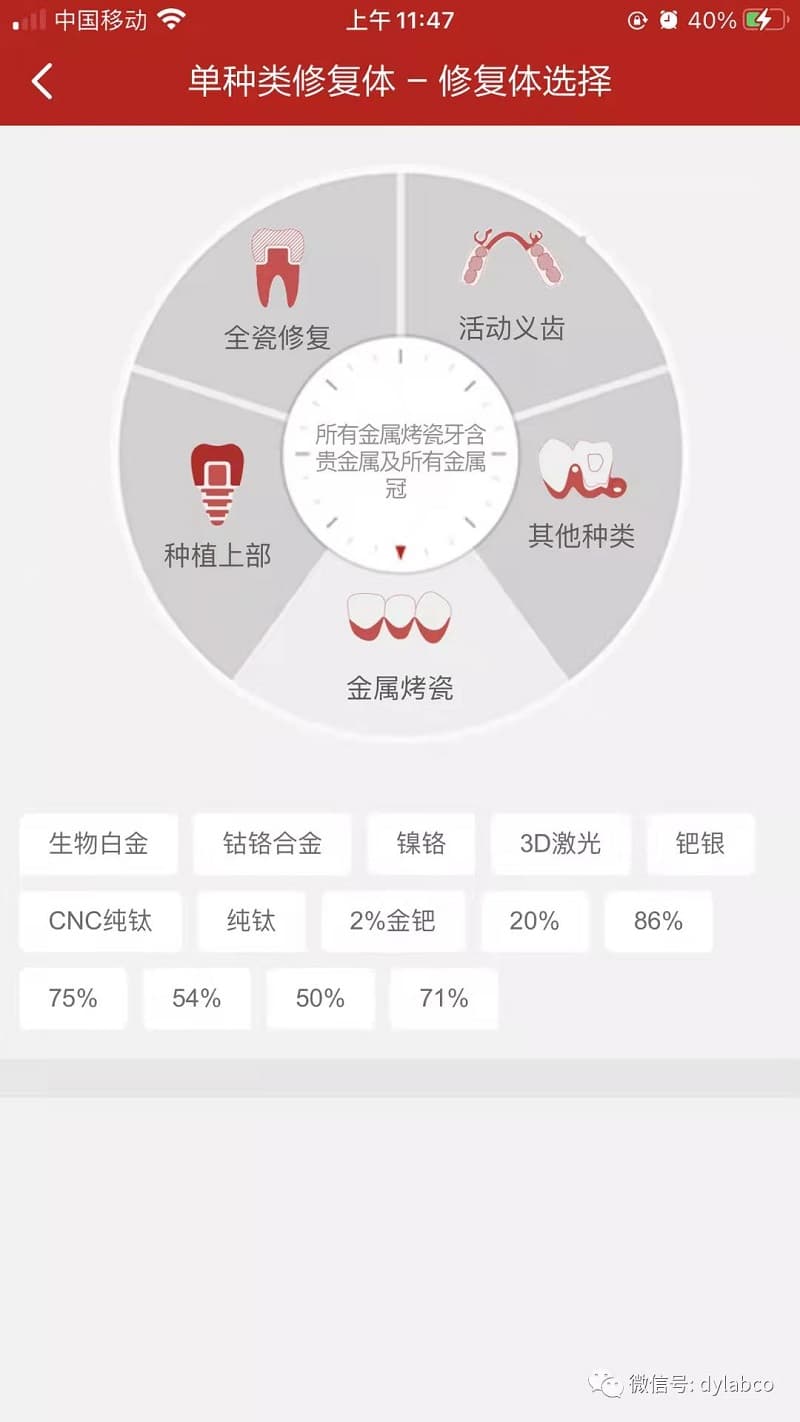800x1422 pixels.
Task: Select the 钴铬合金 option
Action: (272, 844)
